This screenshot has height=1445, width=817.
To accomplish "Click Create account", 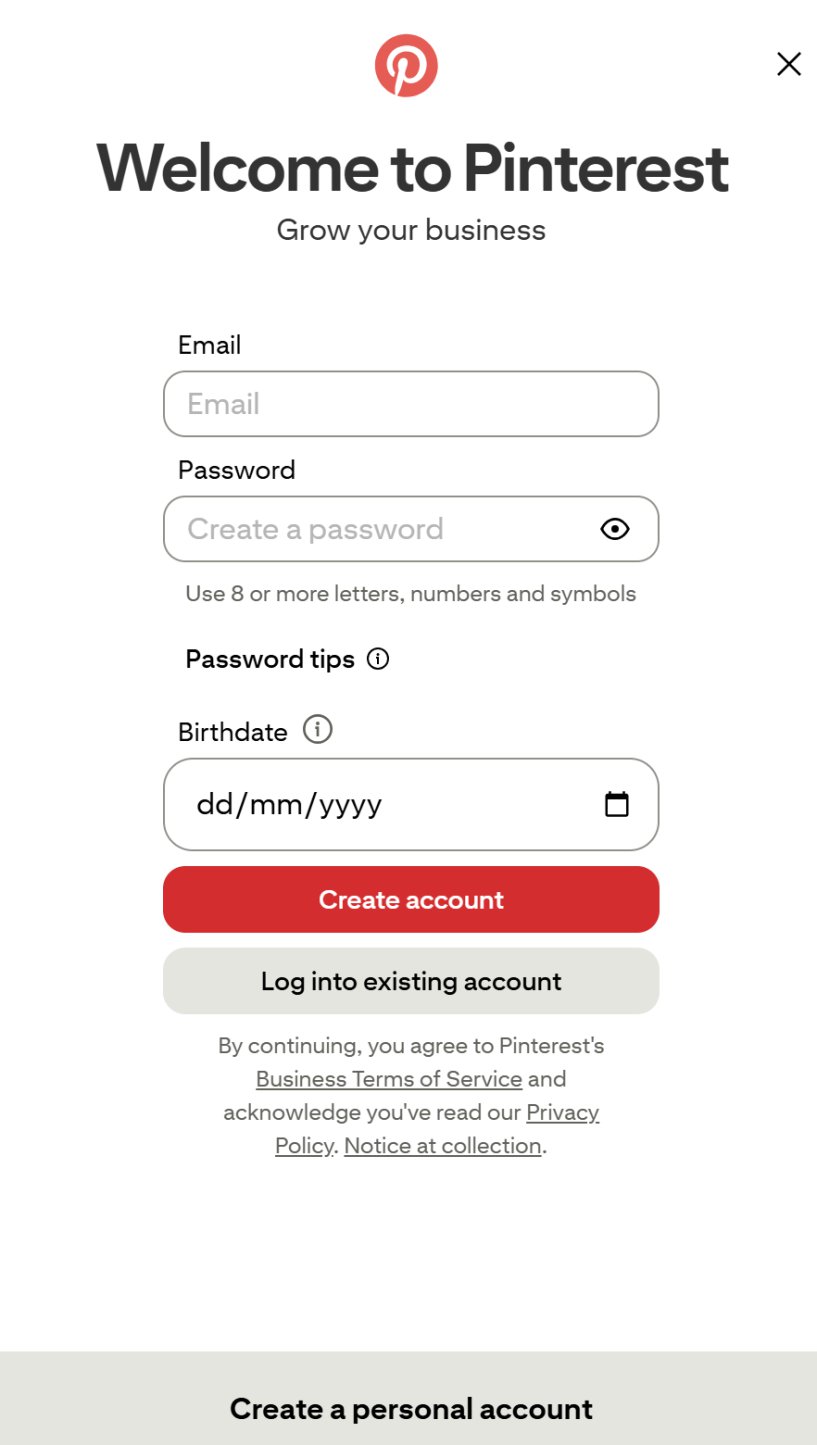I will 411,899.
